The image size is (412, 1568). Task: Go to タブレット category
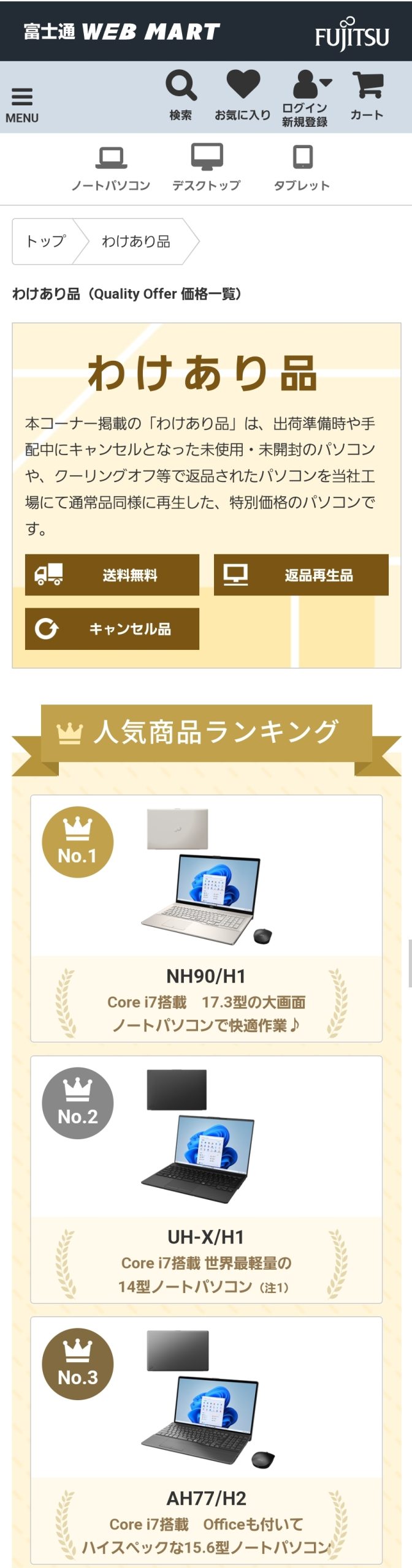pos(302,168)
